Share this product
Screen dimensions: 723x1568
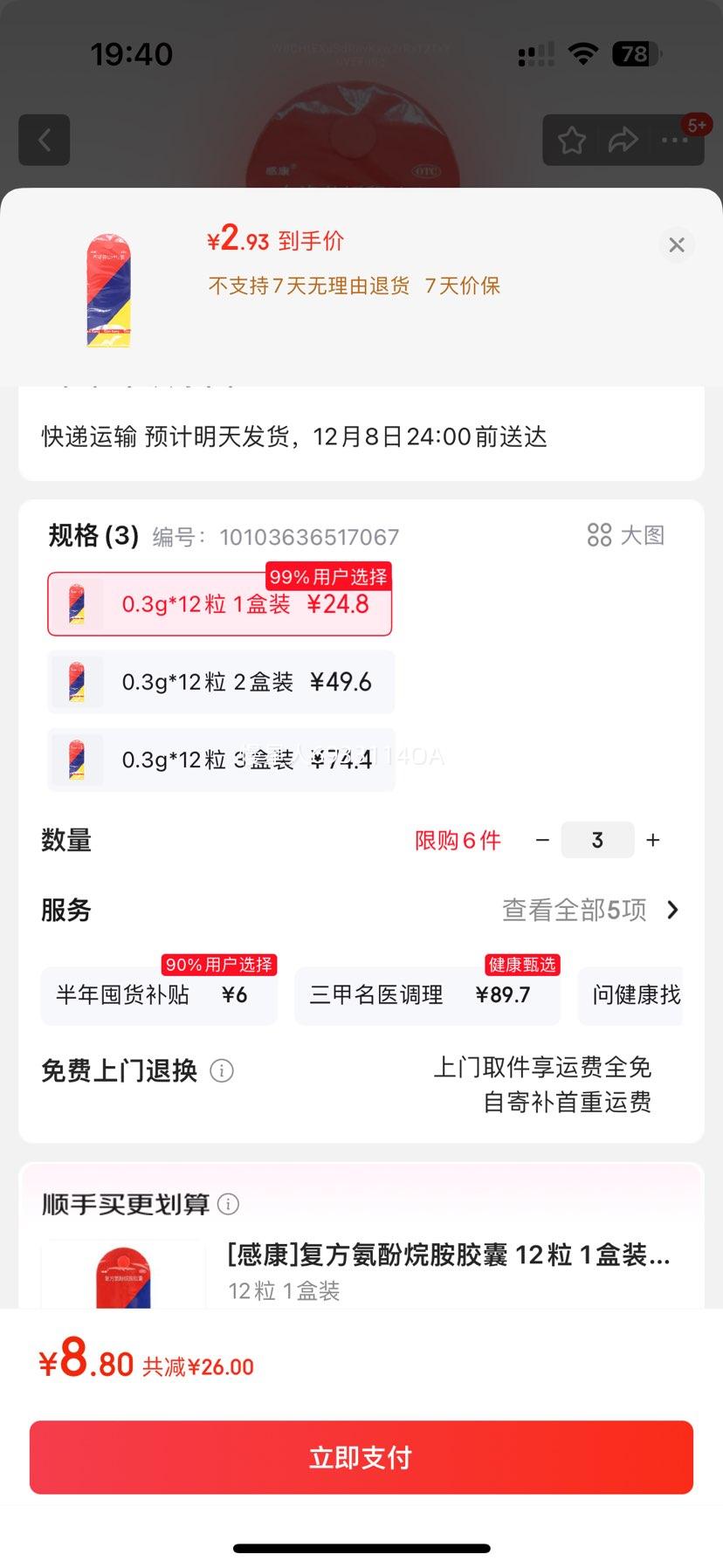click(x=623, y=140)
